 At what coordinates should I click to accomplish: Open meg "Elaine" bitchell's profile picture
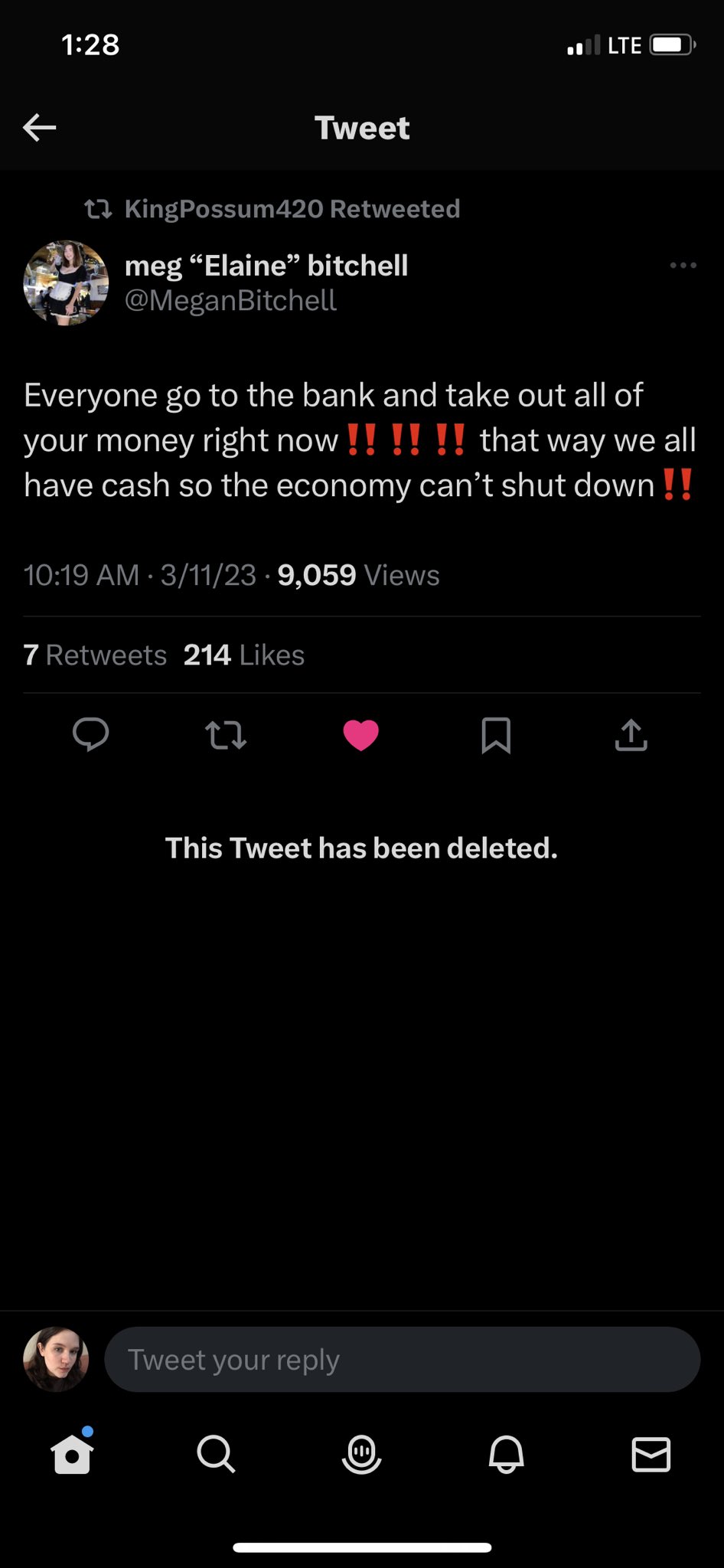coord(66,283)
